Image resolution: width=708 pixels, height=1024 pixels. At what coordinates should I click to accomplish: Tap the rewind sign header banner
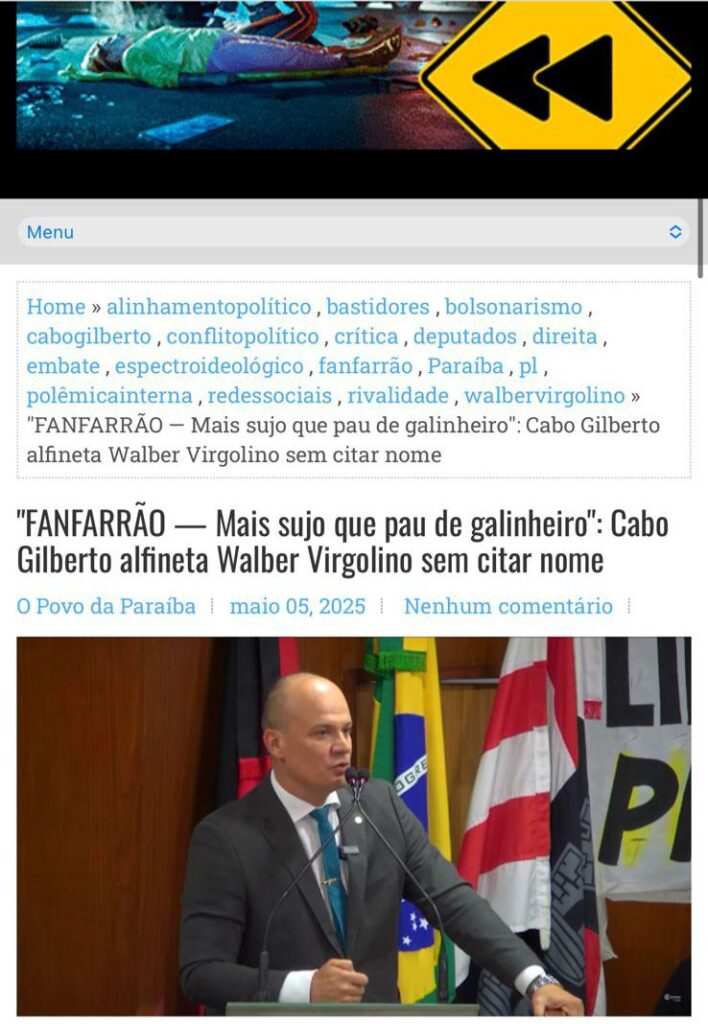tap(556, 77)
